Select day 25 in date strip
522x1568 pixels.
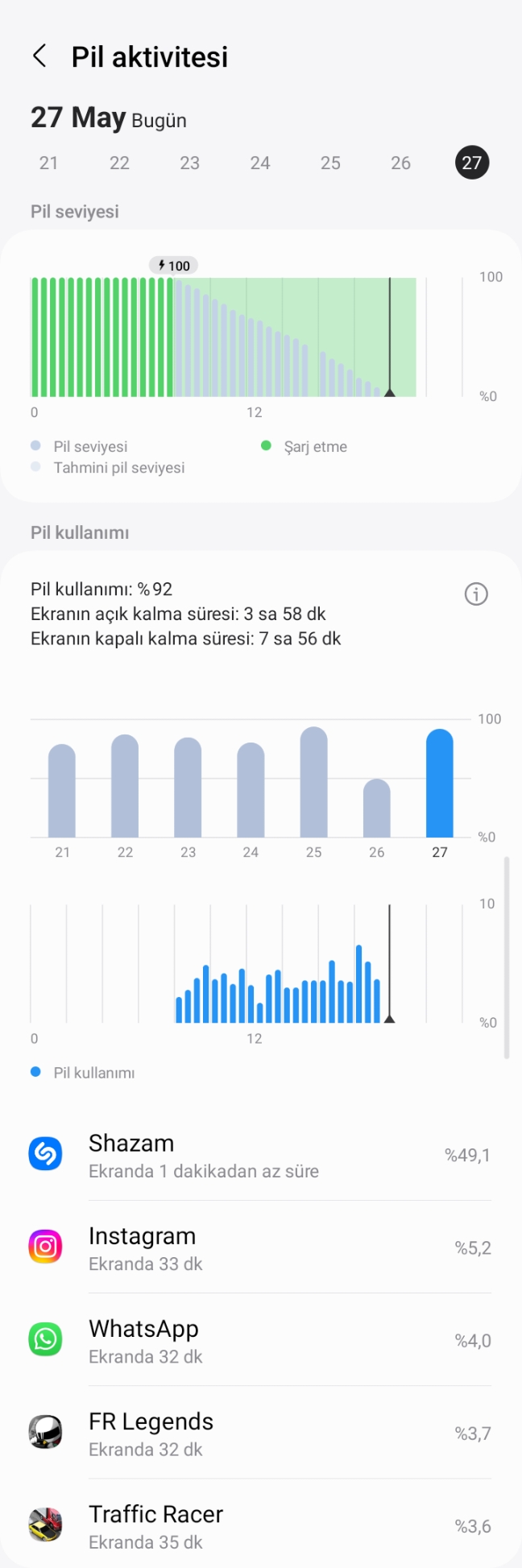(x=330, y=163)
